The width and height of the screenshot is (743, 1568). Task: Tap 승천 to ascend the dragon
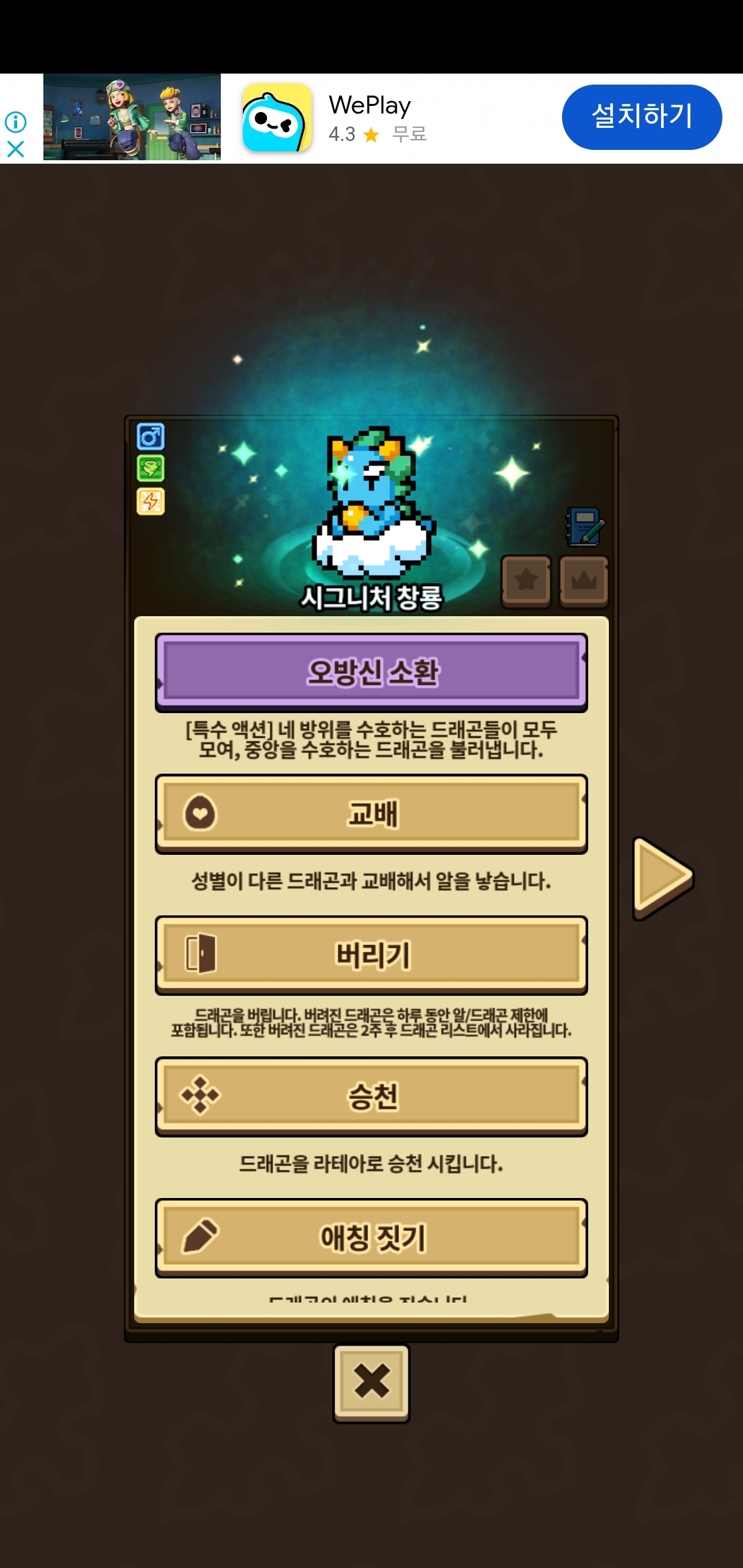tap(371, 1096)
